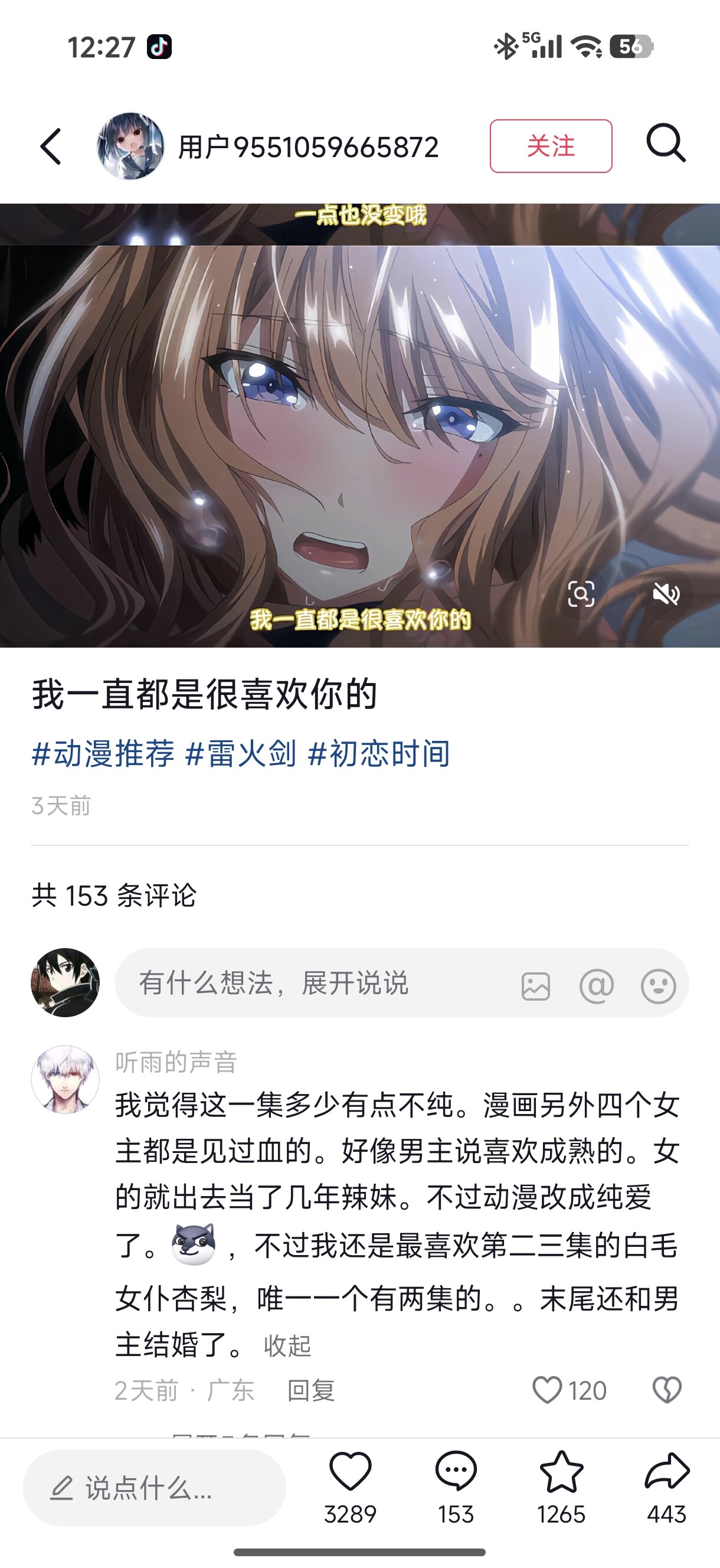
Task: Collapse 听雨的声音's comment with 收起
Action: pos(287,1345)
